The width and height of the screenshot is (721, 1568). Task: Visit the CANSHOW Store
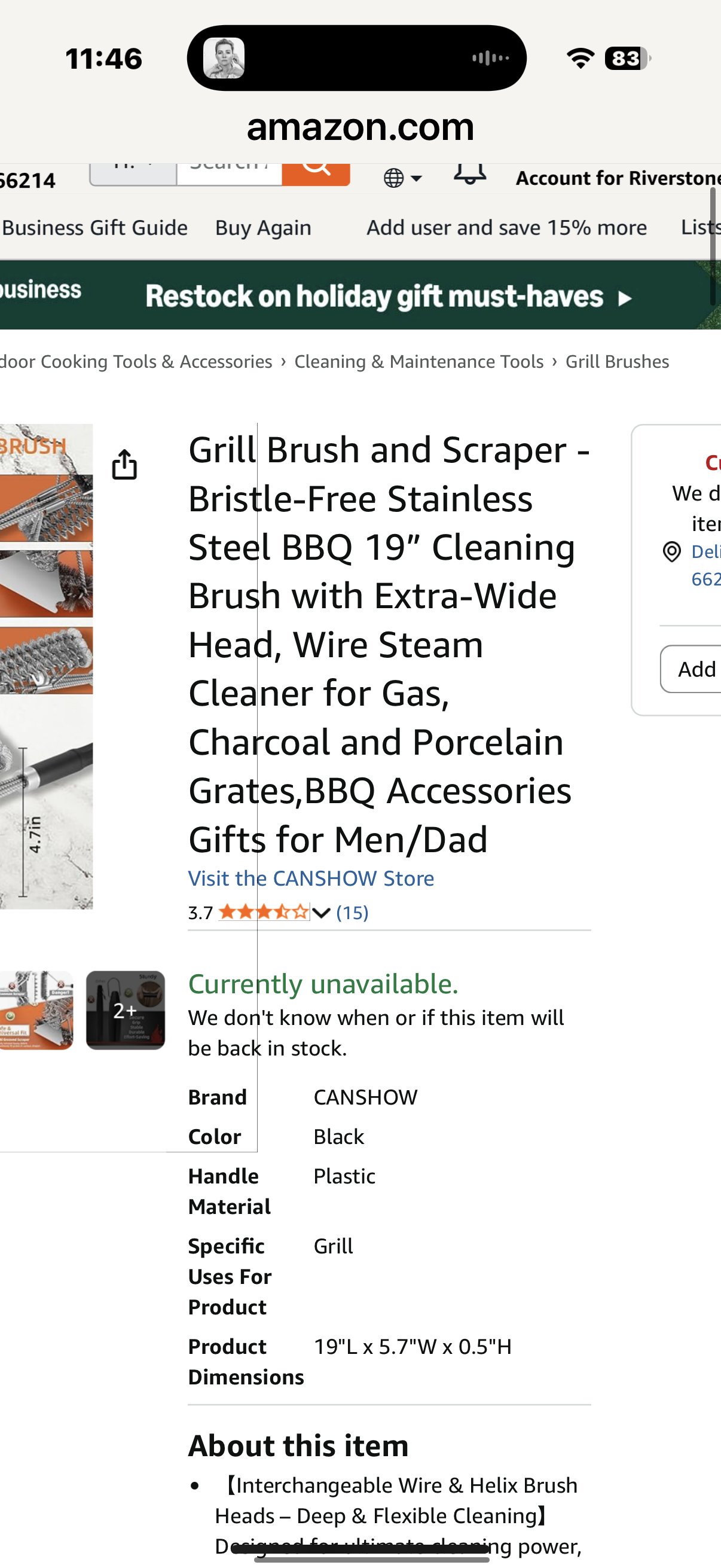(x=311, y=878)
